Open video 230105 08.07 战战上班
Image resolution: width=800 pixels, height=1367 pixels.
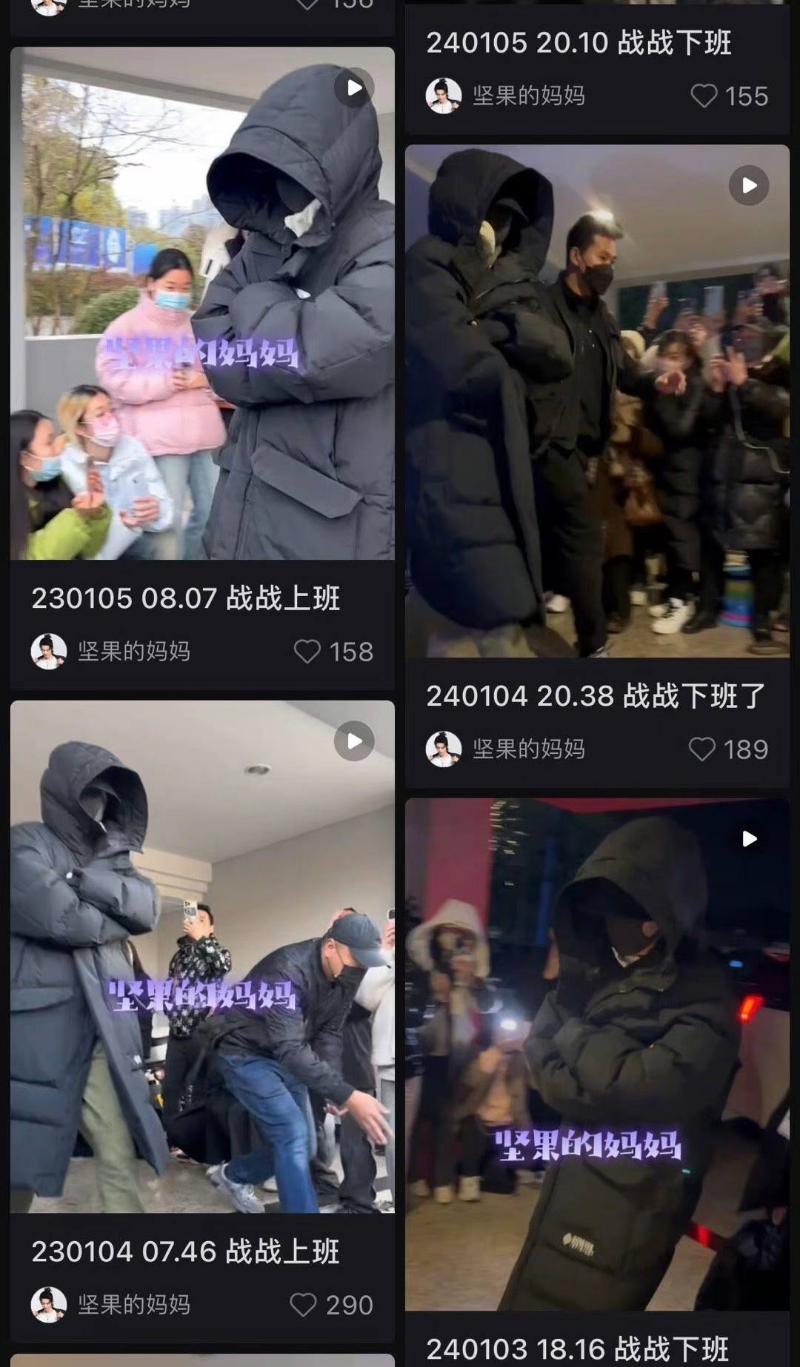tap(202, 305)
